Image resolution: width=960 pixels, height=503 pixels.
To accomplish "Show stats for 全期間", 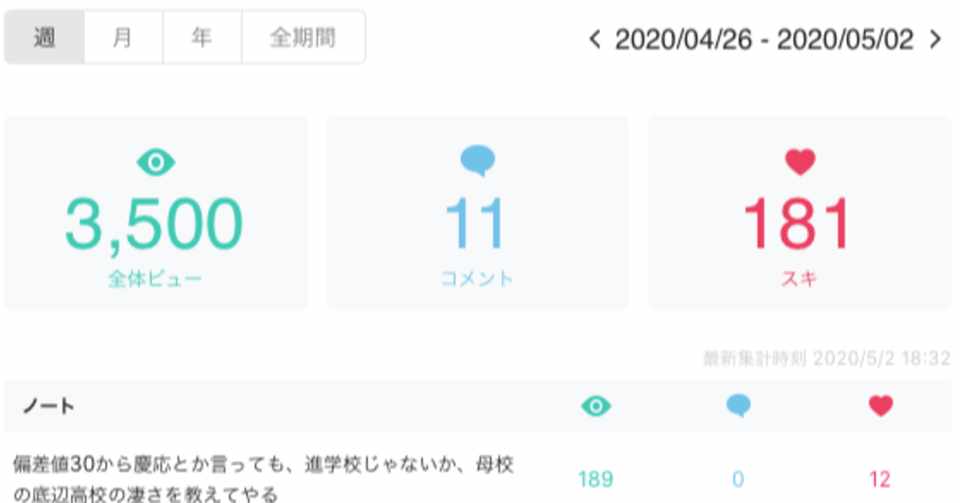I will [302, 38].
